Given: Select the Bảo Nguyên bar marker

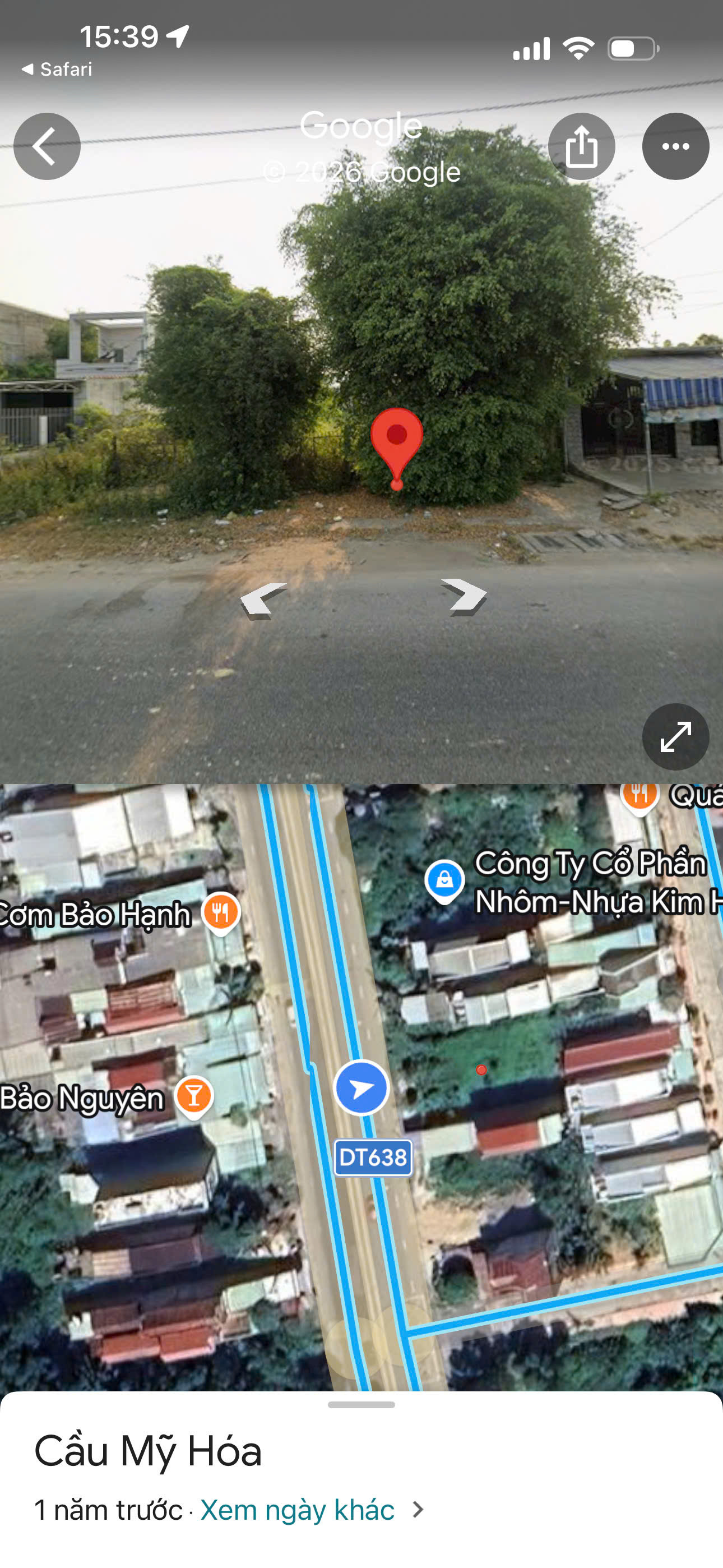Looking at the screenshot, I should click(193, 1097).
